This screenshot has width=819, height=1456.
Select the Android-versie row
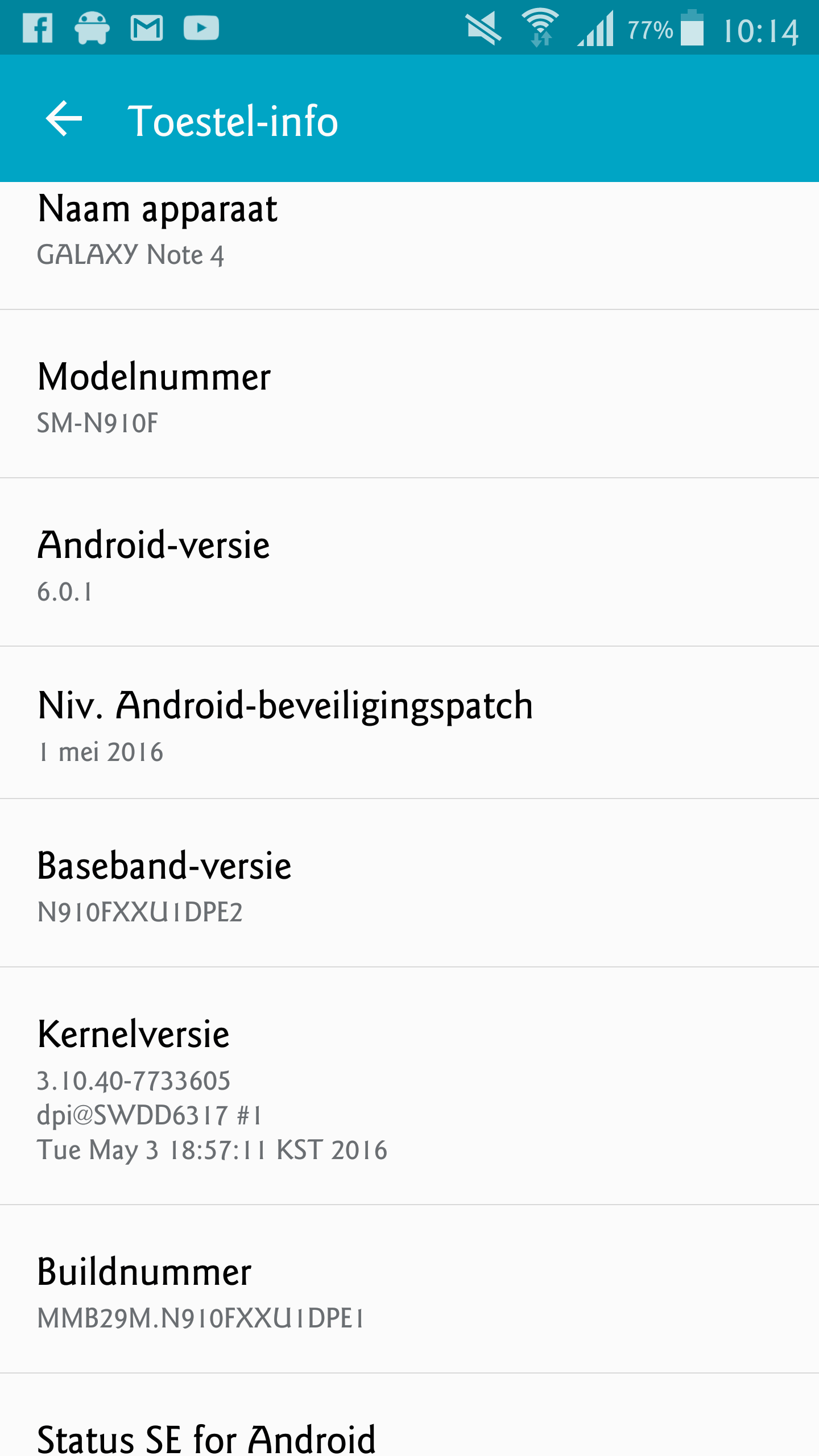coord(409,563)
